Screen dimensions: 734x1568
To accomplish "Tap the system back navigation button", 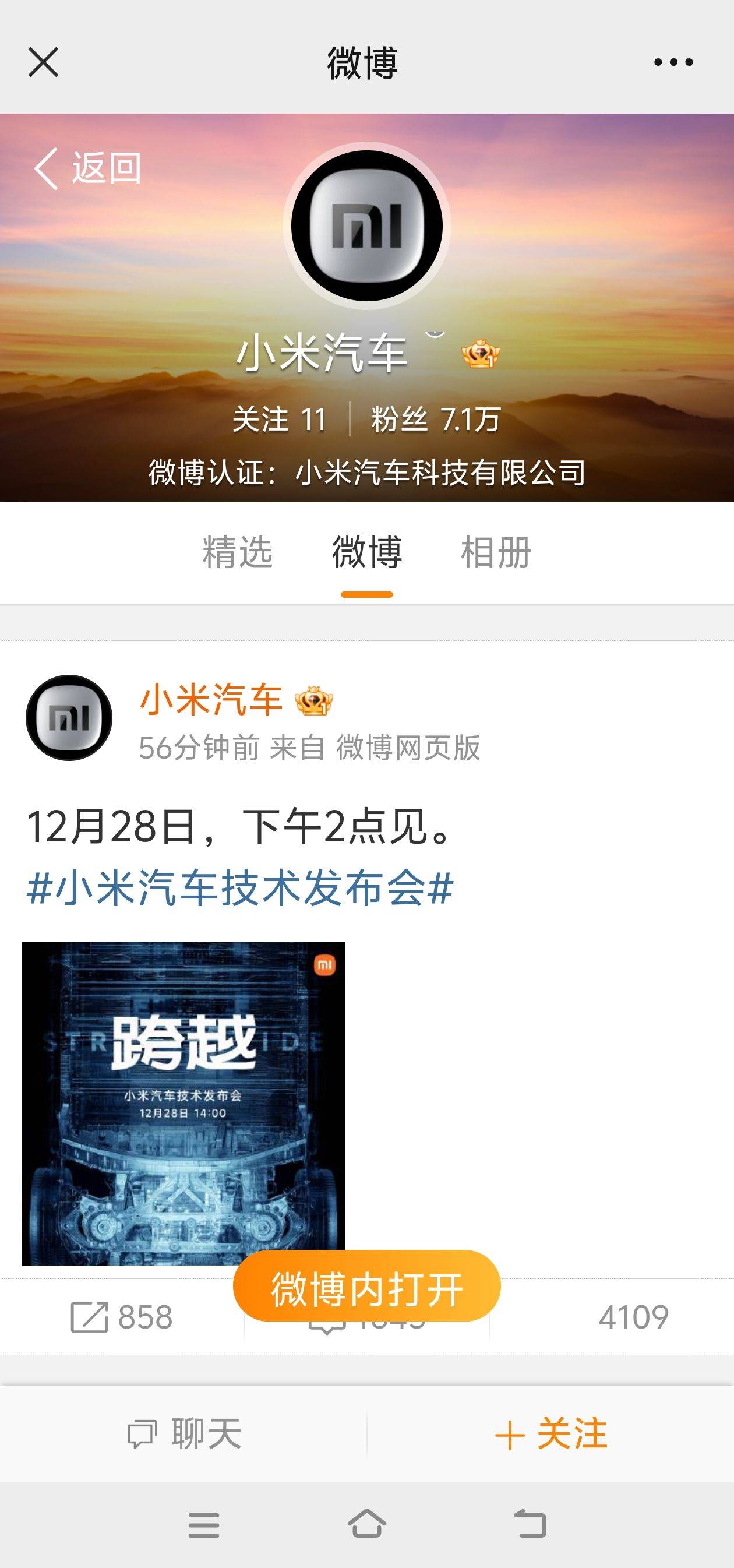I will click(x=530, y=1524).
